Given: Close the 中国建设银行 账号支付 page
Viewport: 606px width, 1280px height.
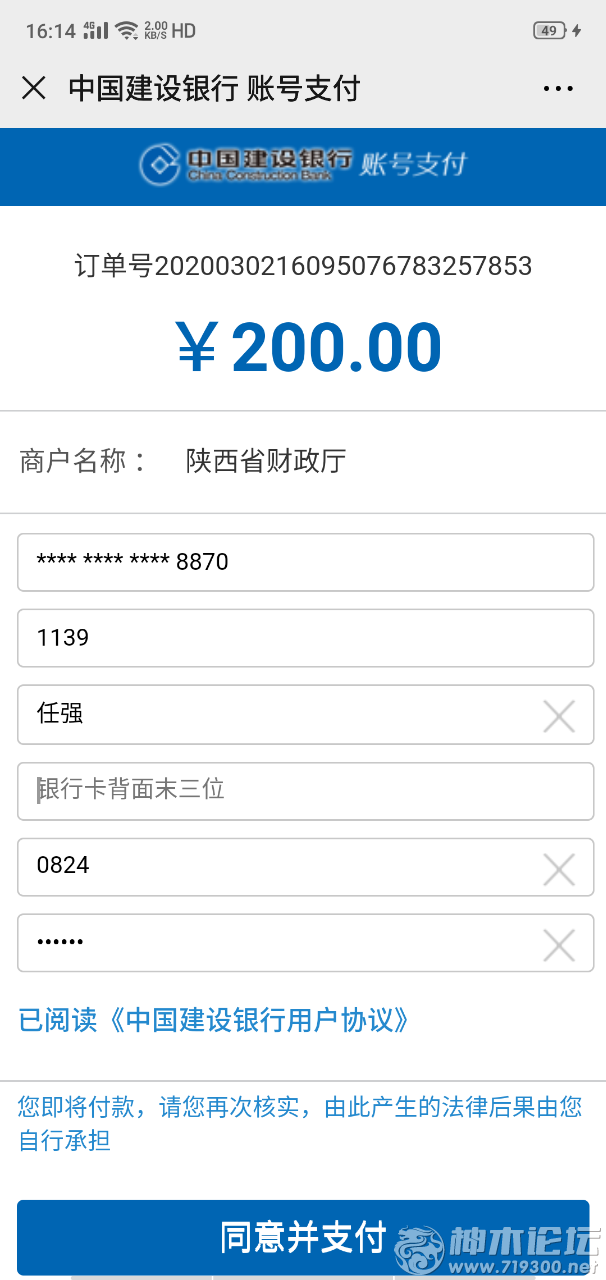Looking at the screenshot, I should click(x=34, y=88).
